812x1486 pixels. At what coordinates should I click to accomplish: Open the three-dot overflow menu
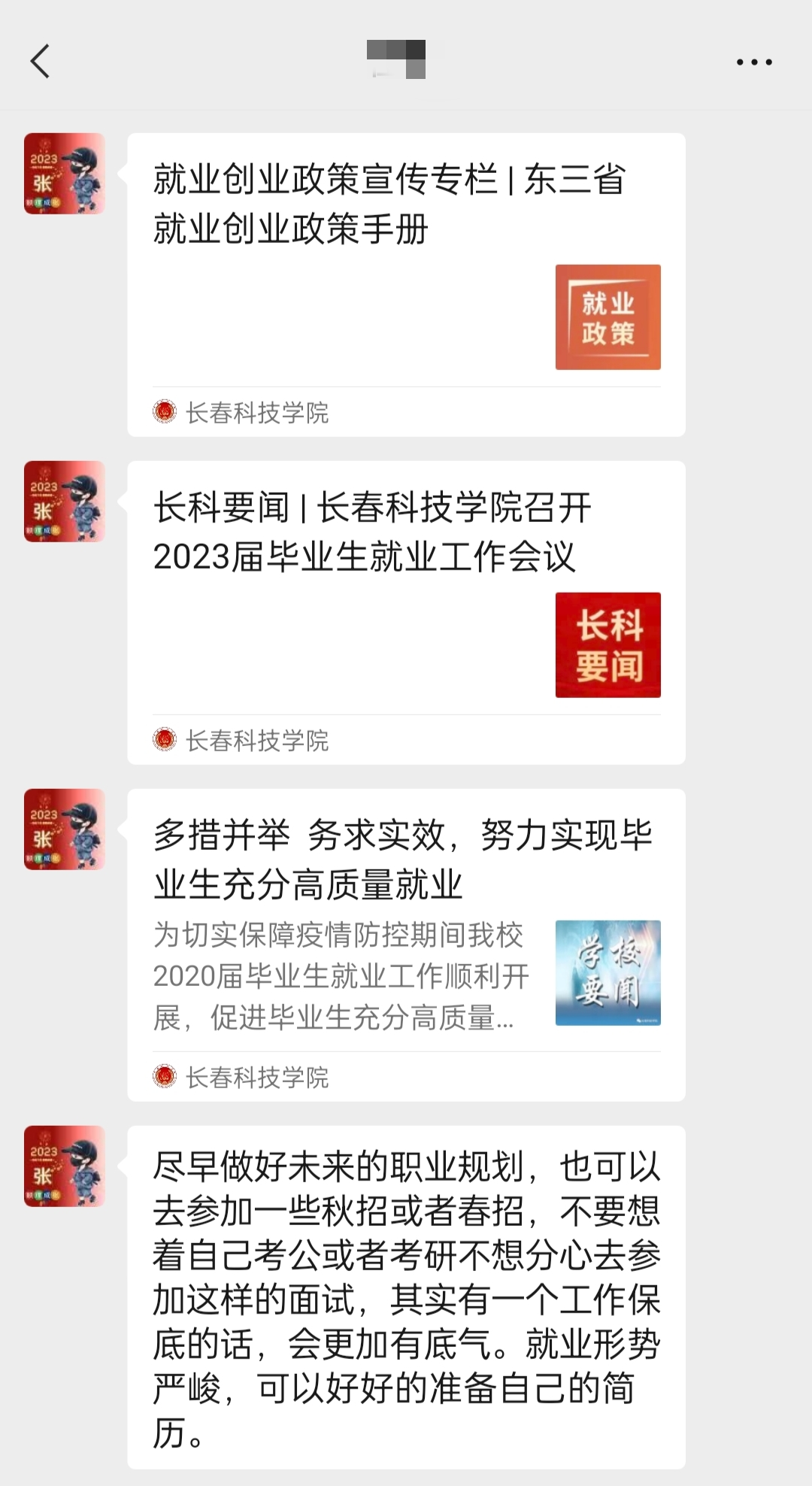[x=754, y=62]
